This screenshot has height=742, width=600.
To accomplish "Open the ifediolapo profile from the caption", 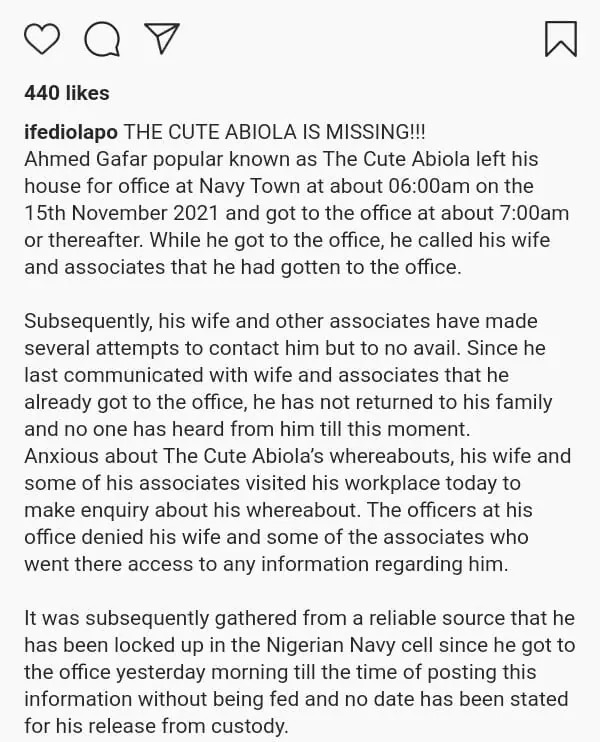I will coord(71,132).
